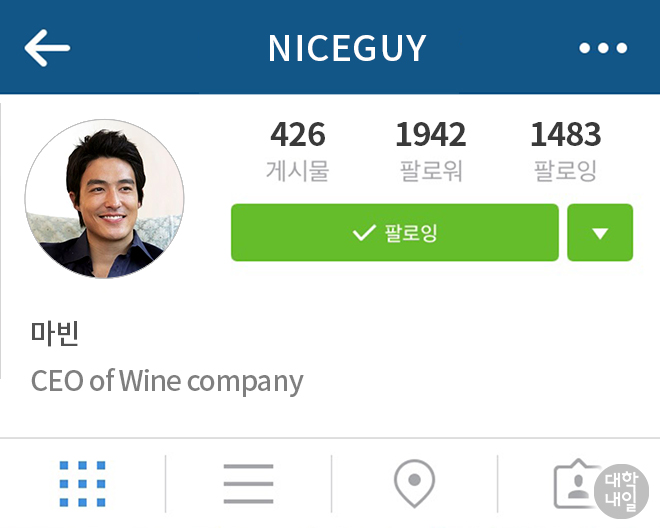The image size is (660, 528).
Task: Switch to the list view tab
Action: 248,484
